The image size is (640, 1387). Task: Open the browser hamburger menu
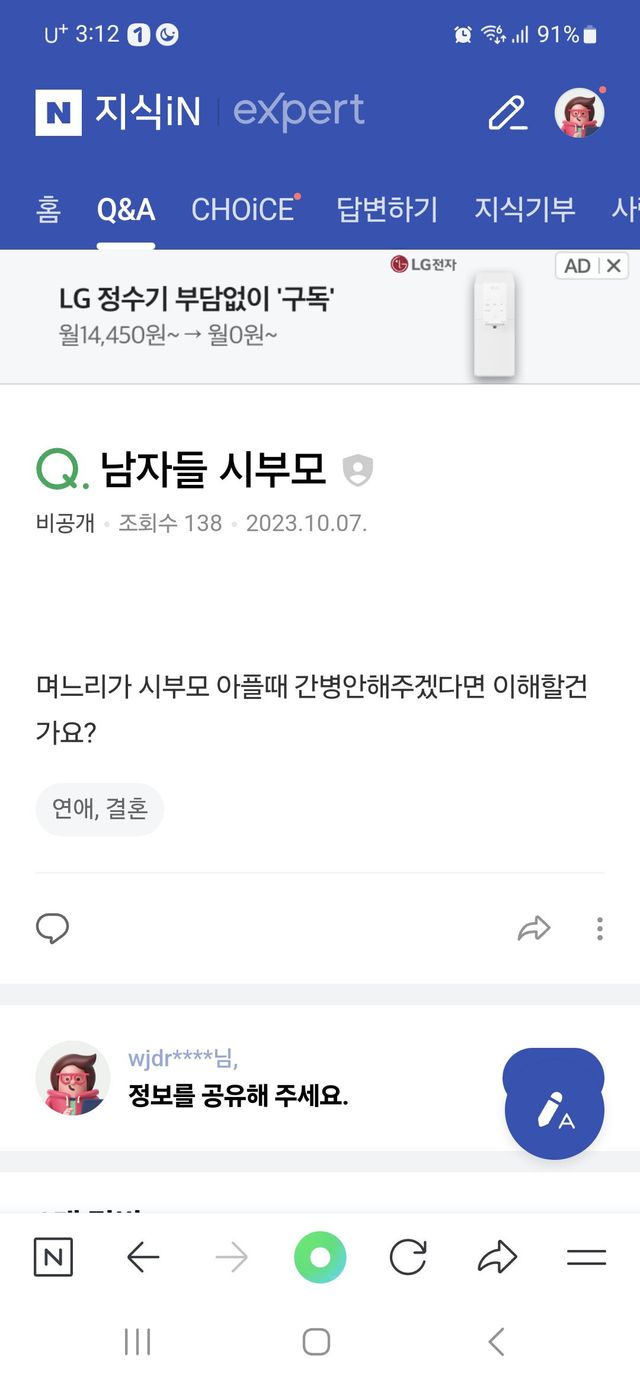point(587,1258)
